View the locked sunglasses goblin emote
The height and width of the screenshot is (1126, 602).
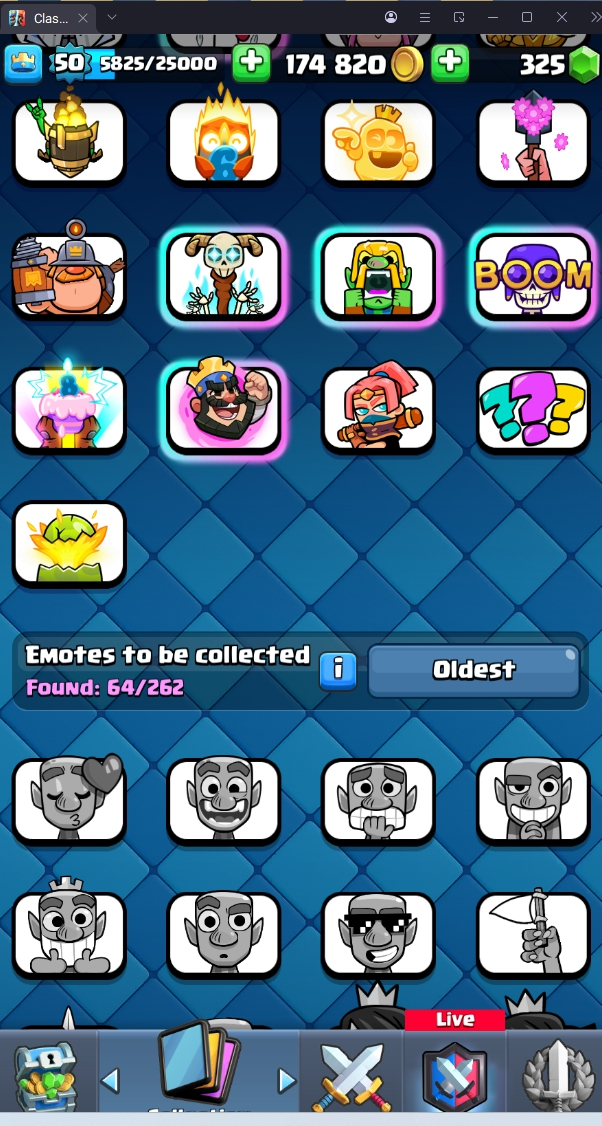tap(378, 934)
